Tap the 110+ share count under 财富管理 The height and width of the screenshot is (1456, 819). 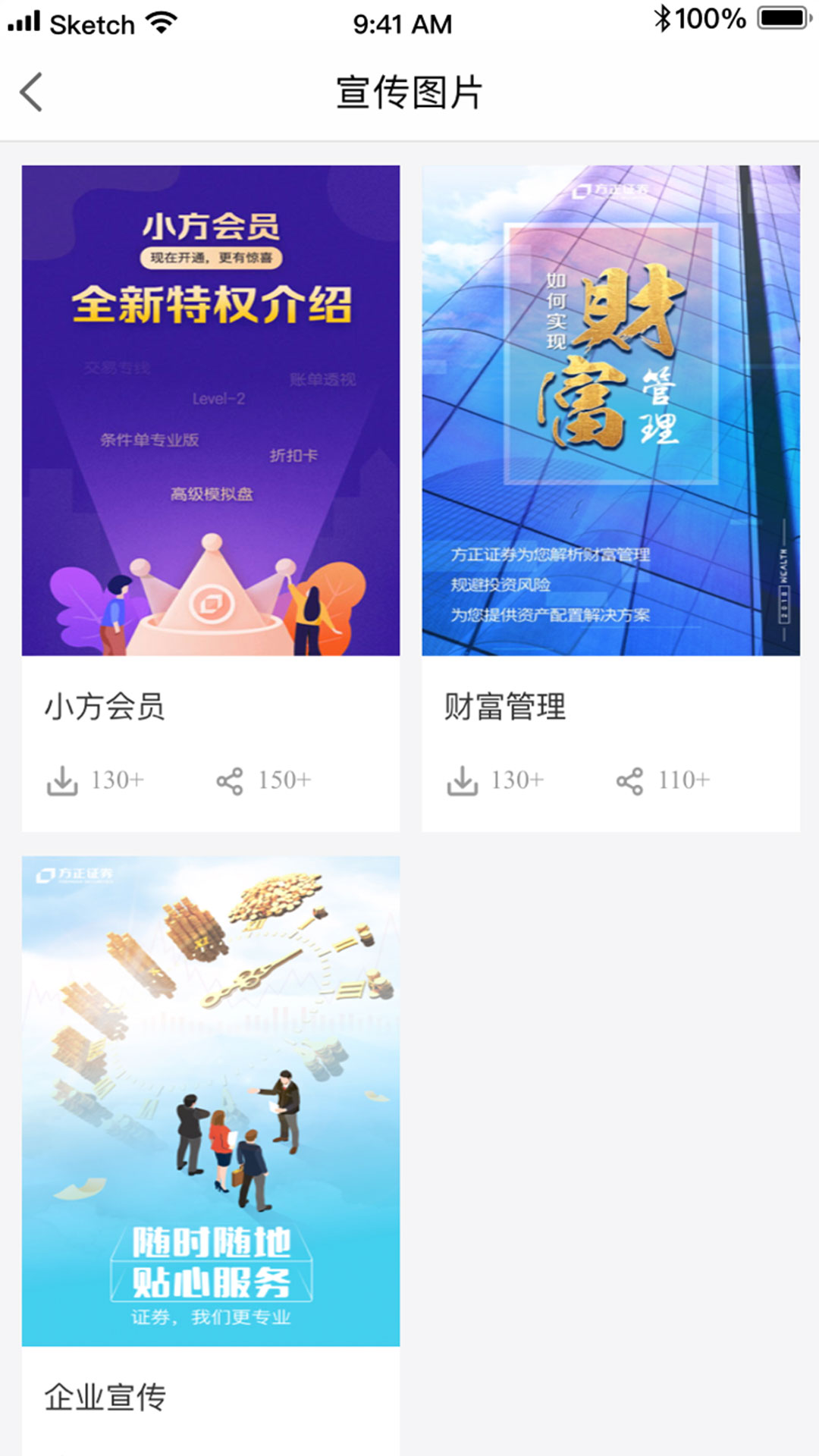click(684, 778)
